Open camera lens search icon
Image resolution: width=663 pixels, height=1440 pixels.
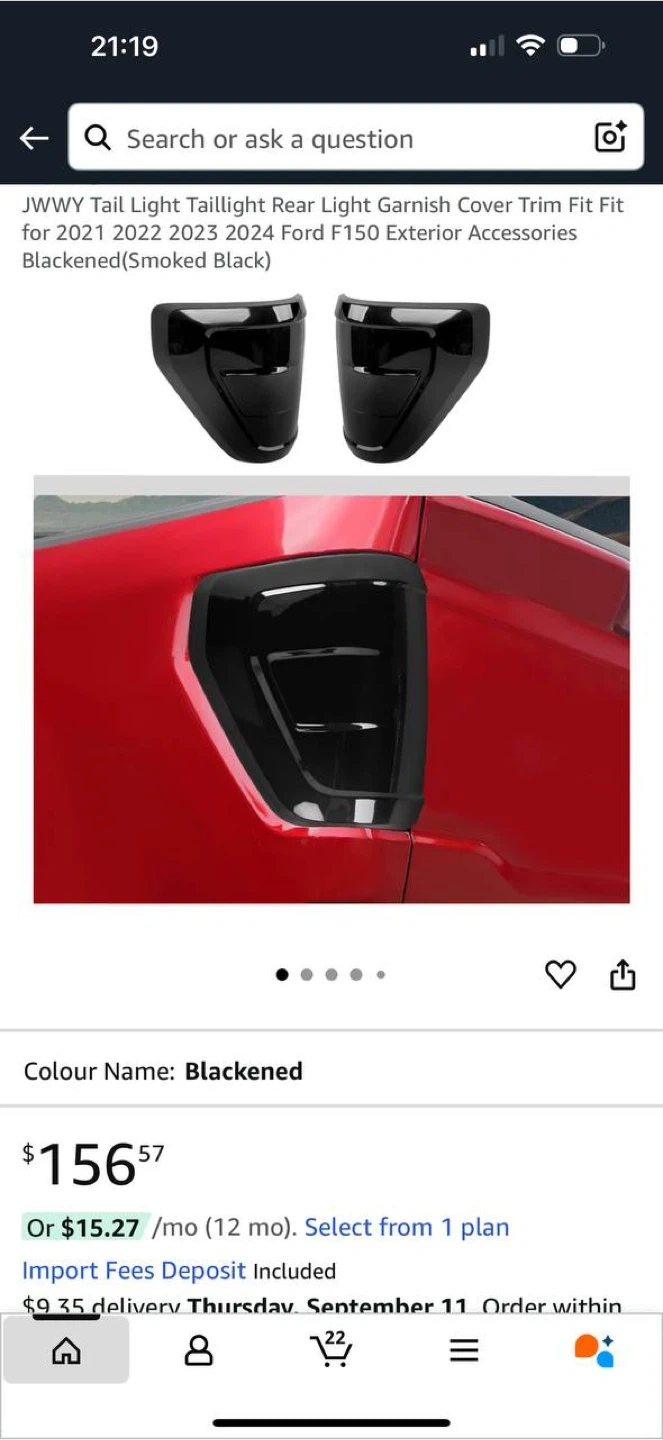point(610,138)
